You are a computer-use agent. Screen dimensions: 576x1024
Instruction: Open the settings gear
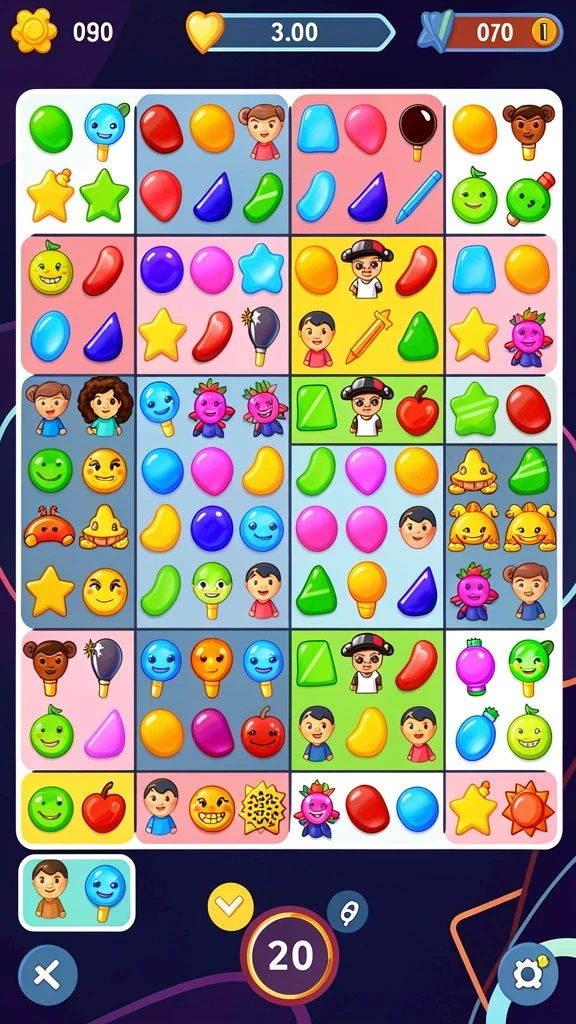coord(528,975)
